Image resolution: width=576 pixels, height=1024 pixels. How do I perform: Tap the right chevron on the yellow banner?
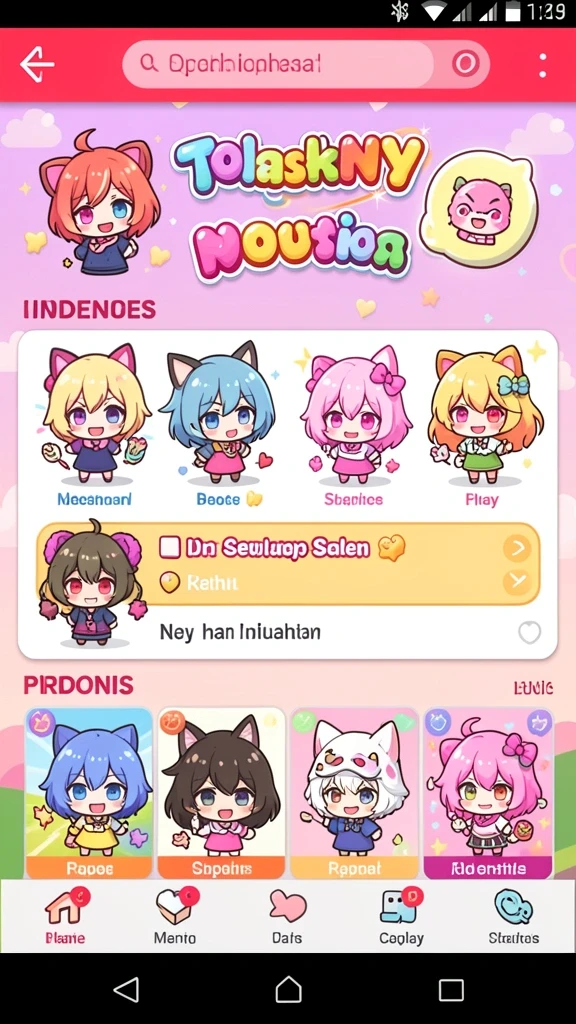point(517,549)
